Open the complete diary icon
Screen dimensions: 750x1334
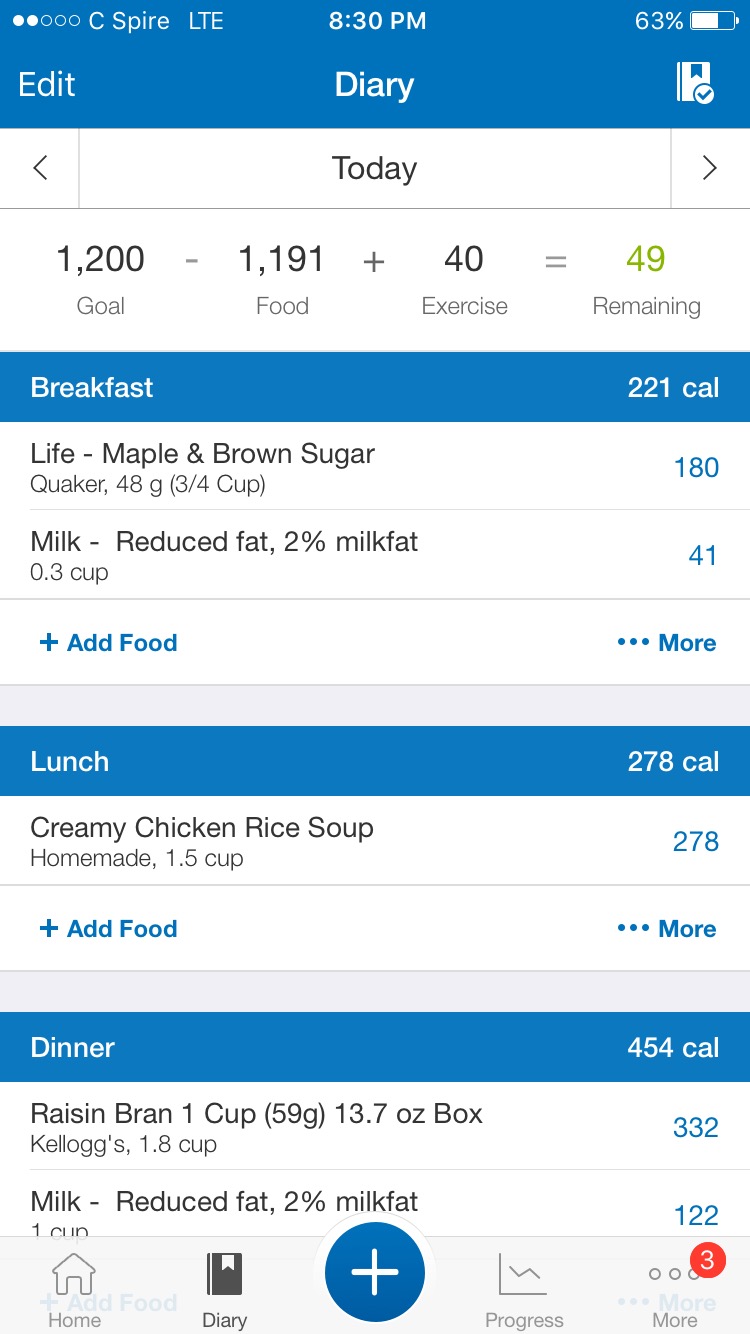click(695, 83)
